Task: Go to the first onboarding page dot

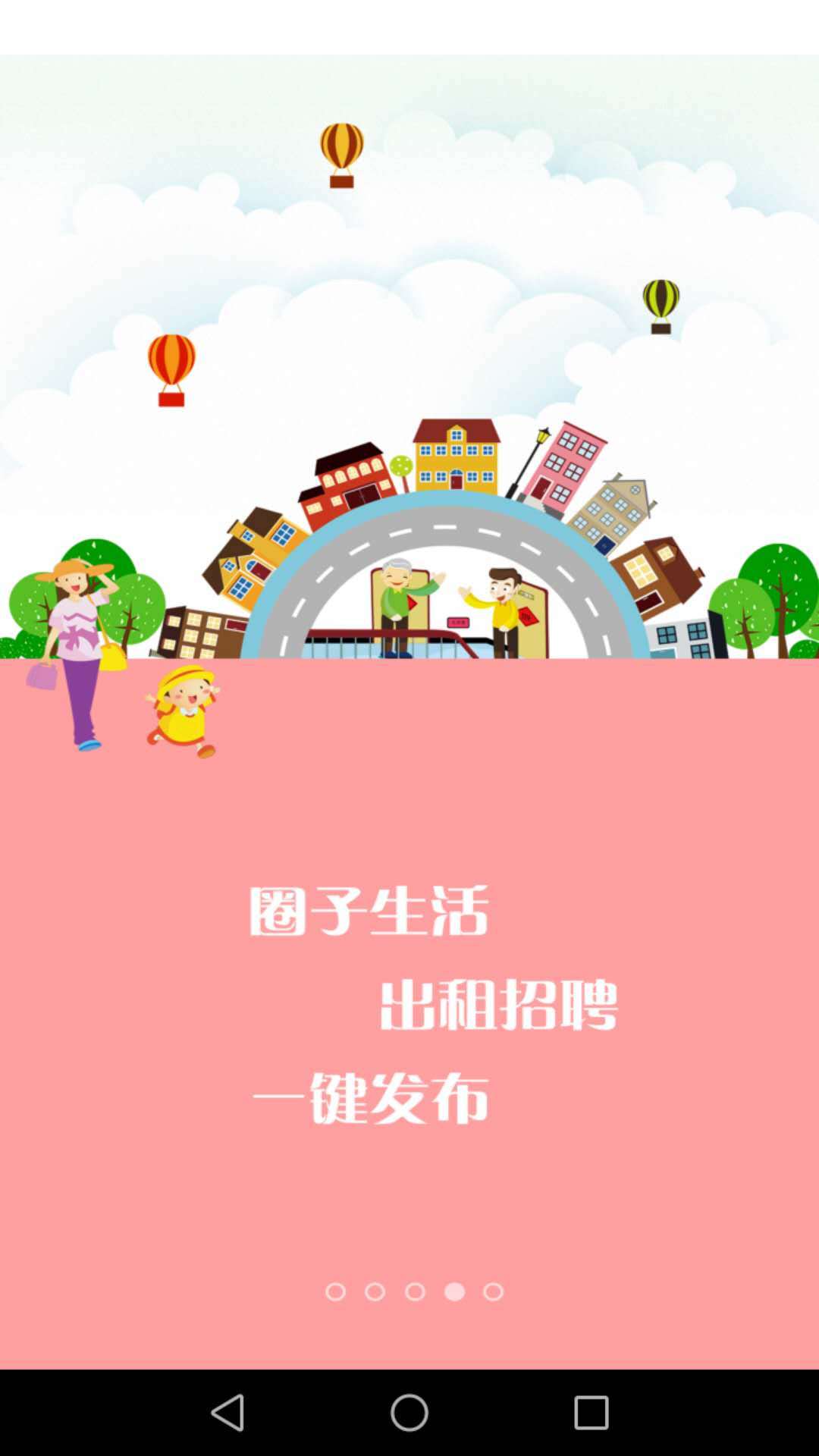Action: [335, 1291]
